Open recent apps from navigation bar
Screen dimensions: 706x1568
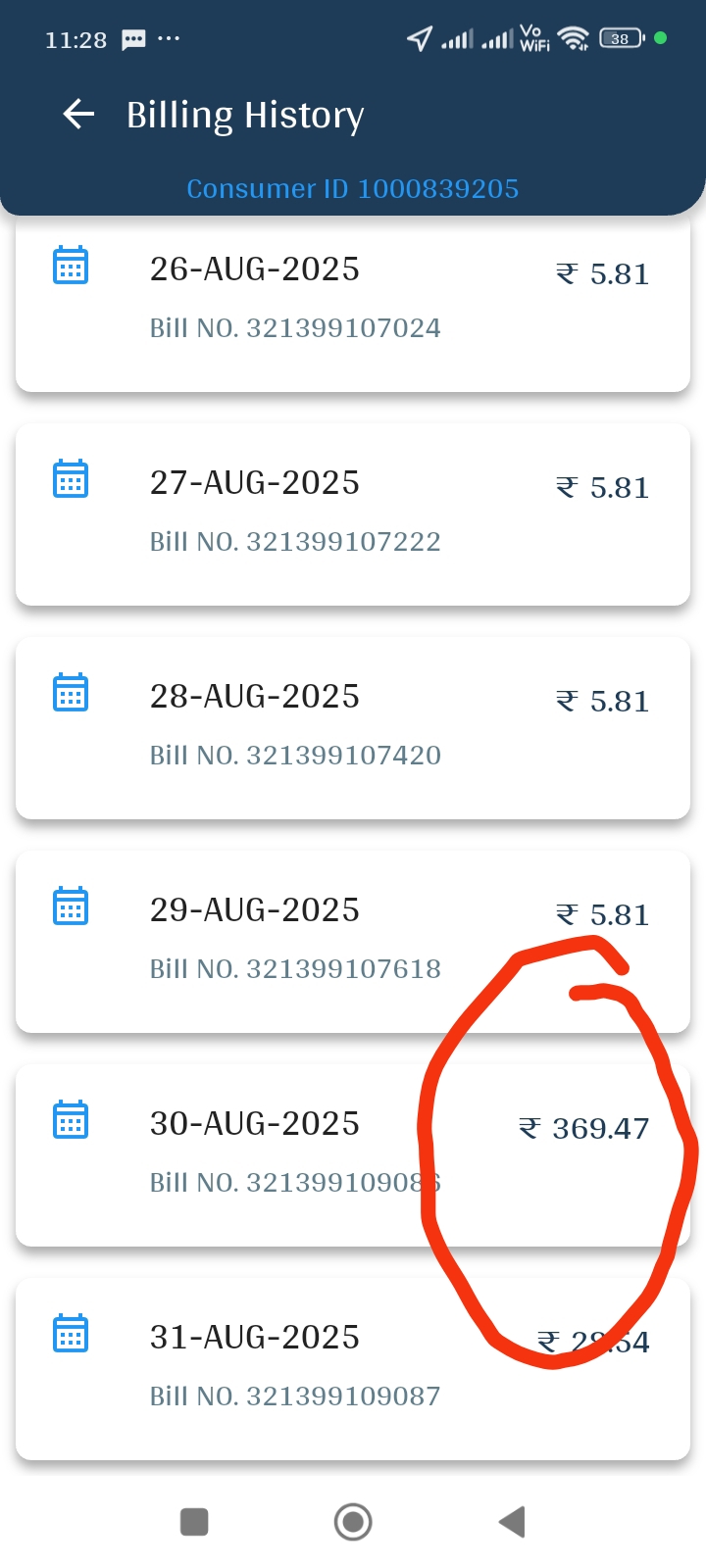pos(194,1522)
